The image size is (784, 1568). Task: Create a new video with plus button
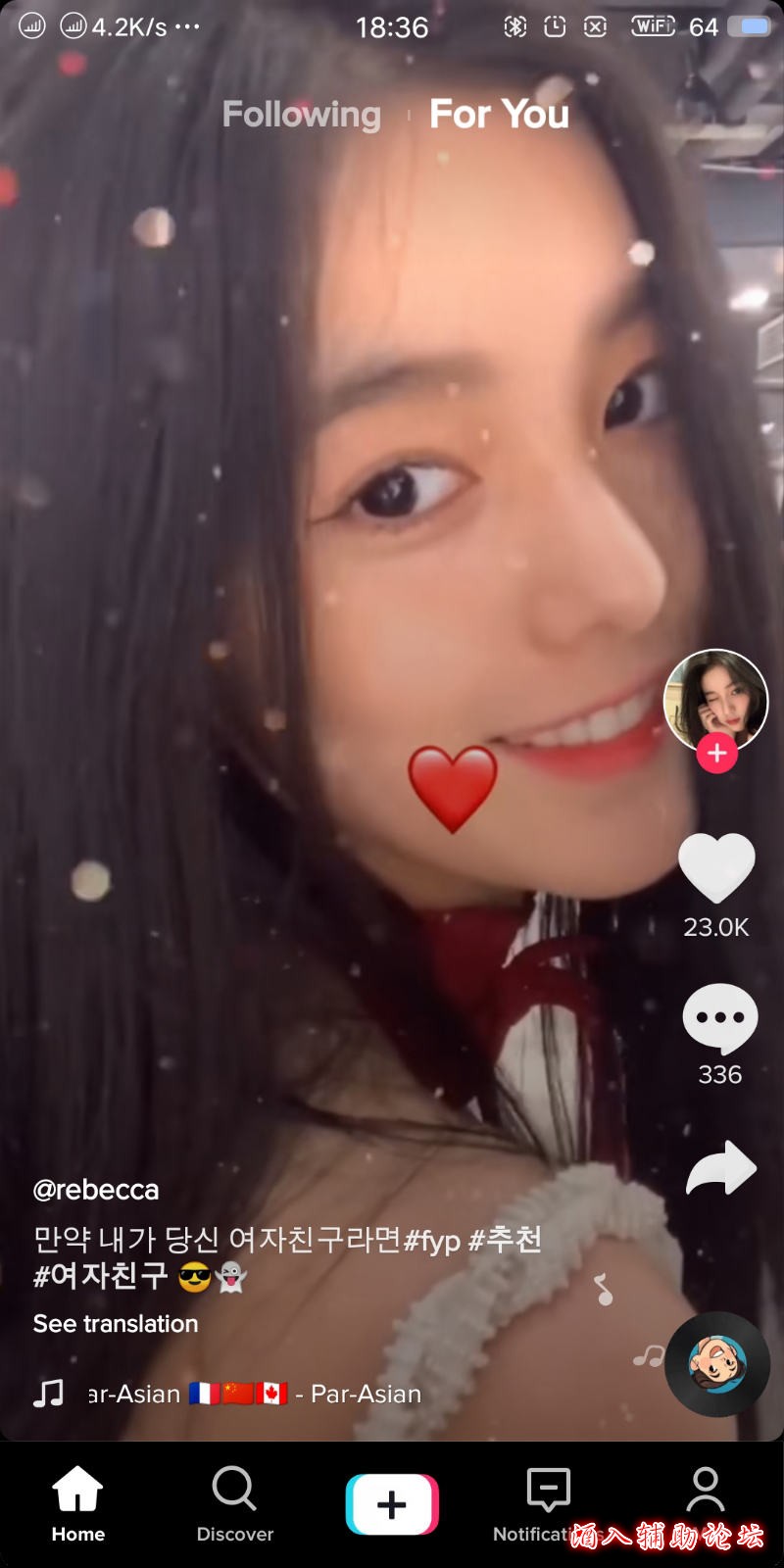[x=392, y=1504]
